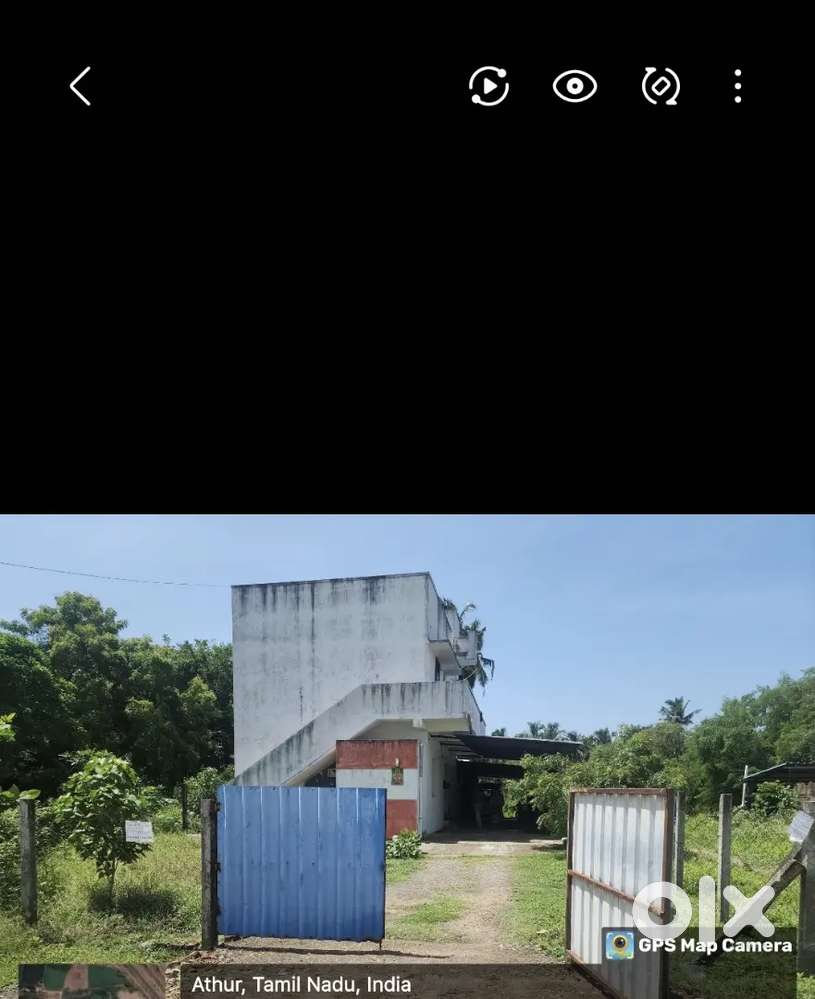The height and width of the screenshot is (999, 815).
Task: Play the motion photo clip
Action: coord(489,87)
